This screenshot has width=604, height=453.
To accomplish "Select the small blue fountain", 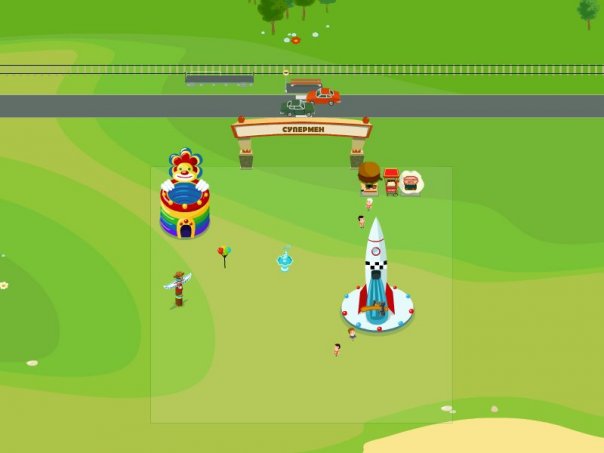I will [285, 260].
